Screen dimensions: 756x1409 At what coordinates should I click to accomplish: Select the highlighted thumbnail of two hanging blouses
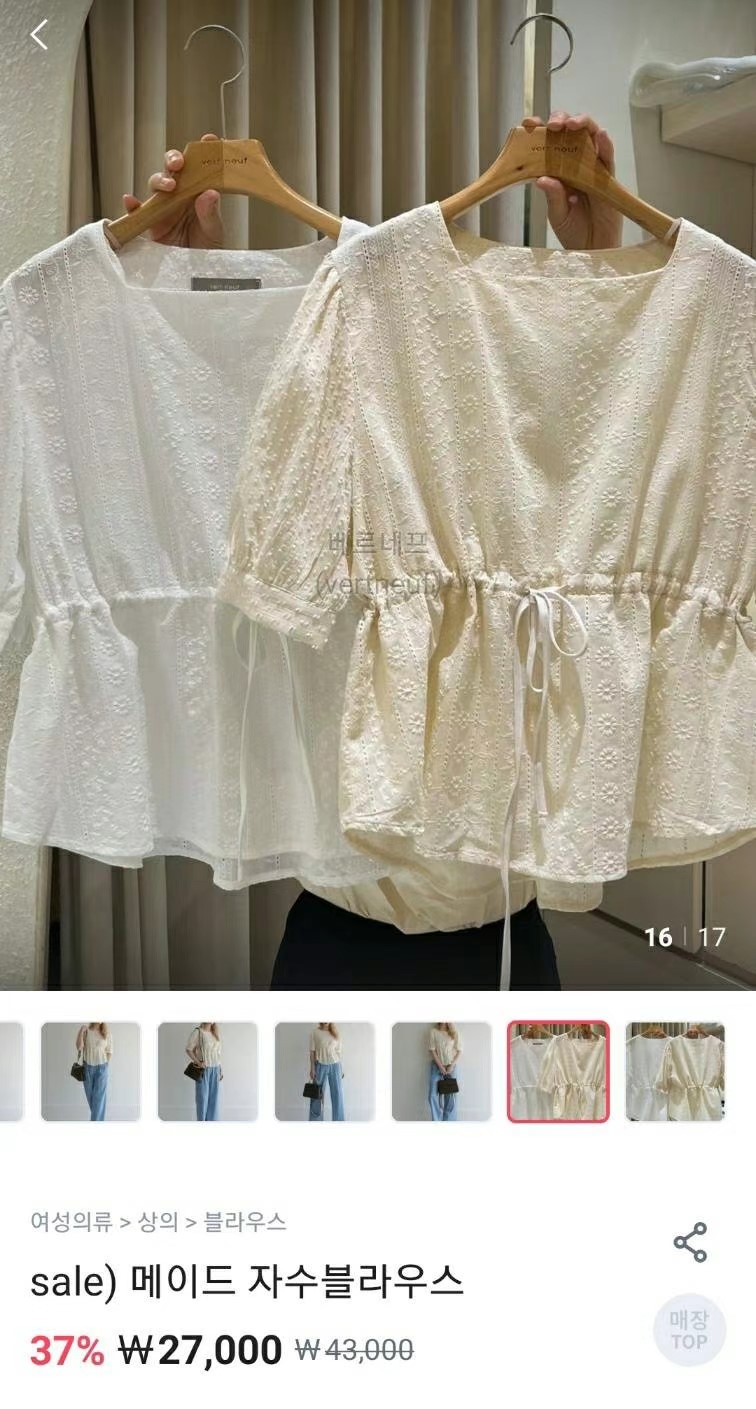[558, 1071]
